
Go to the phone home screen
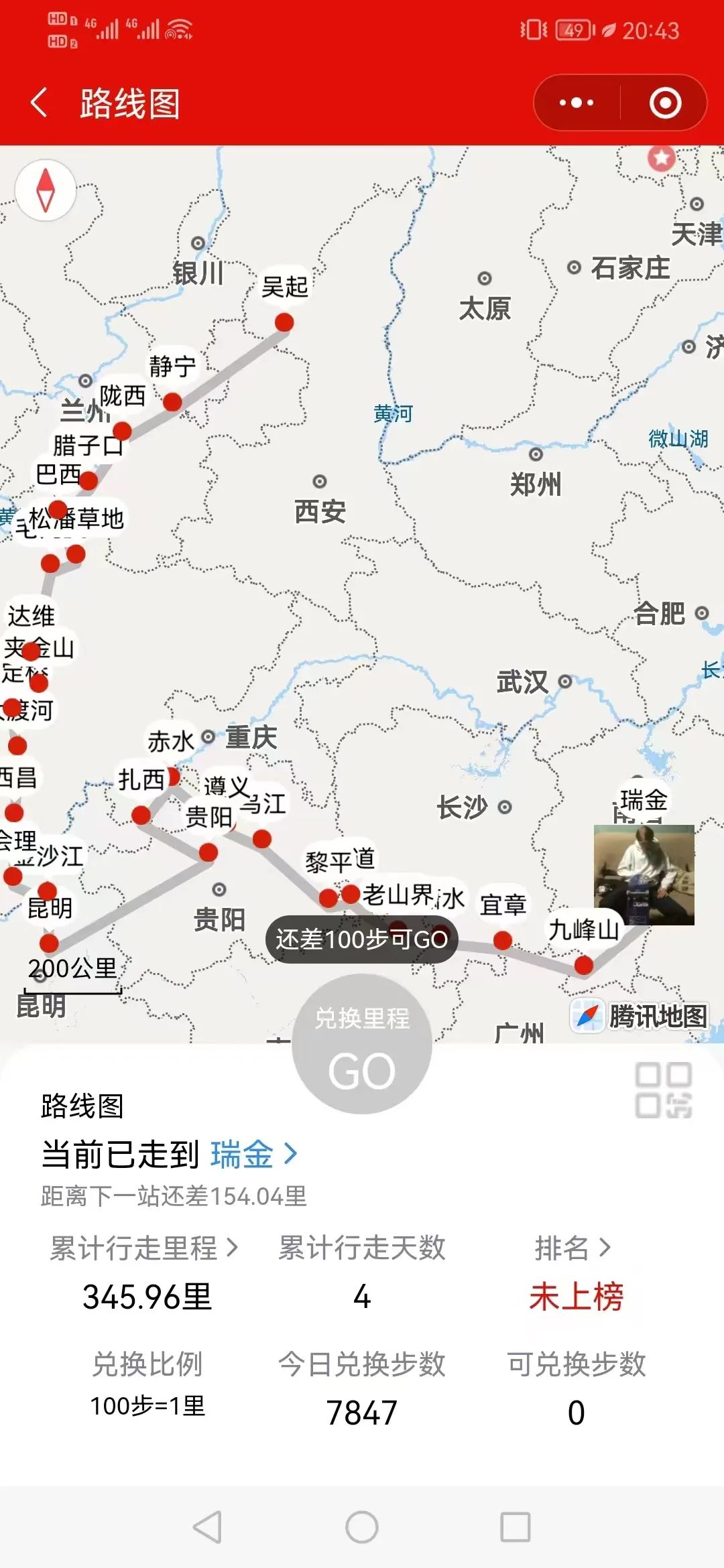(362, 1527)
